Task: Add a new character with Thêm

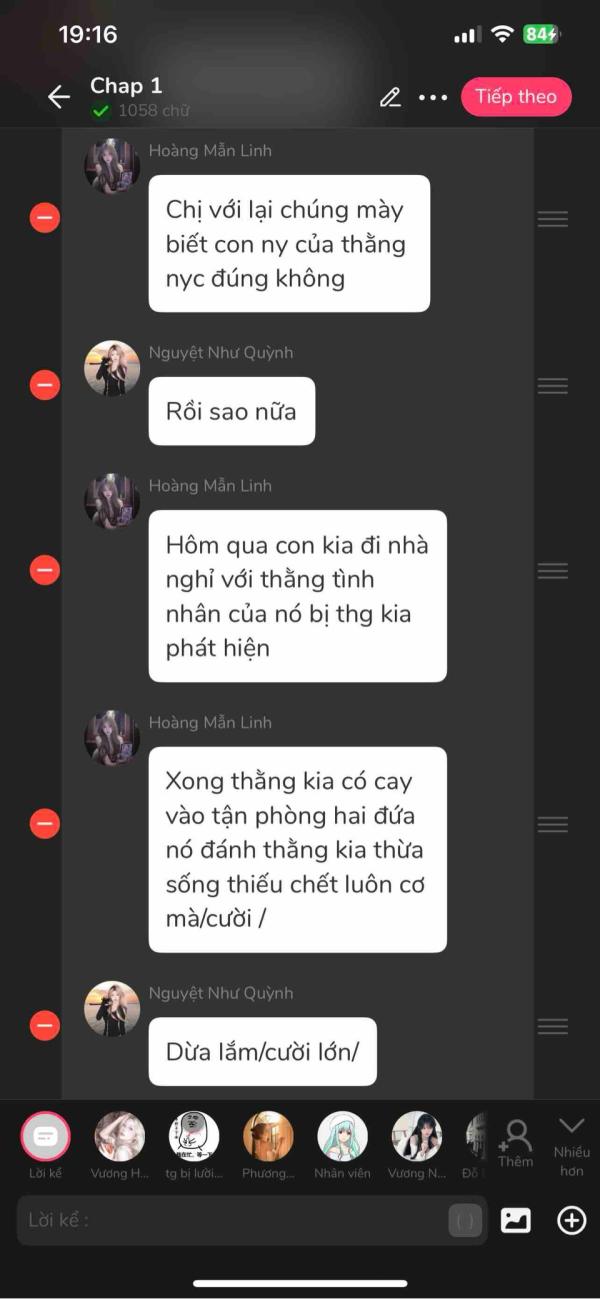Action: click(516, 1142)
